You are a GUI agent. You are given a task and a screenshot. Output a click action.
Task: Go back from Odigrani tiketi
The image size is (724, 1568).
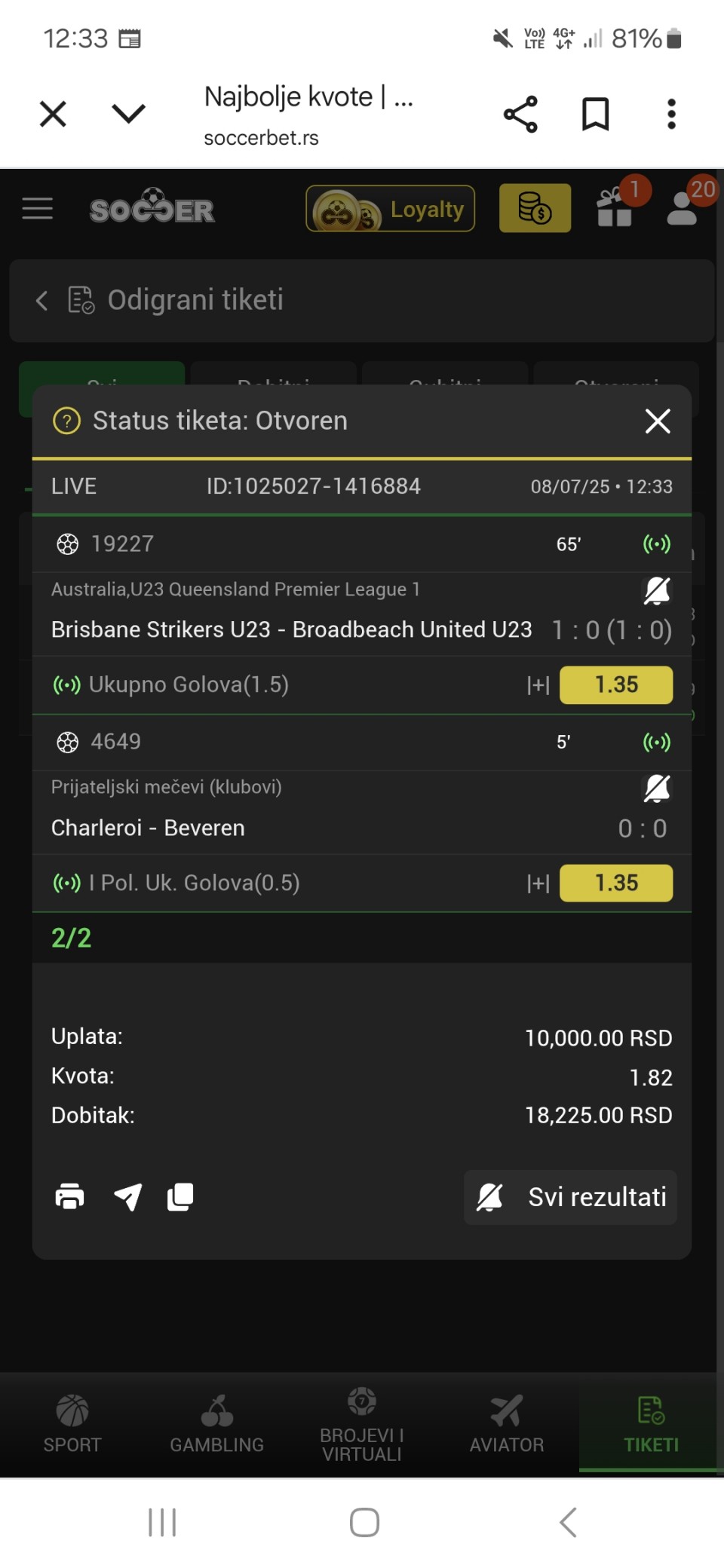(x=42, y=300)
